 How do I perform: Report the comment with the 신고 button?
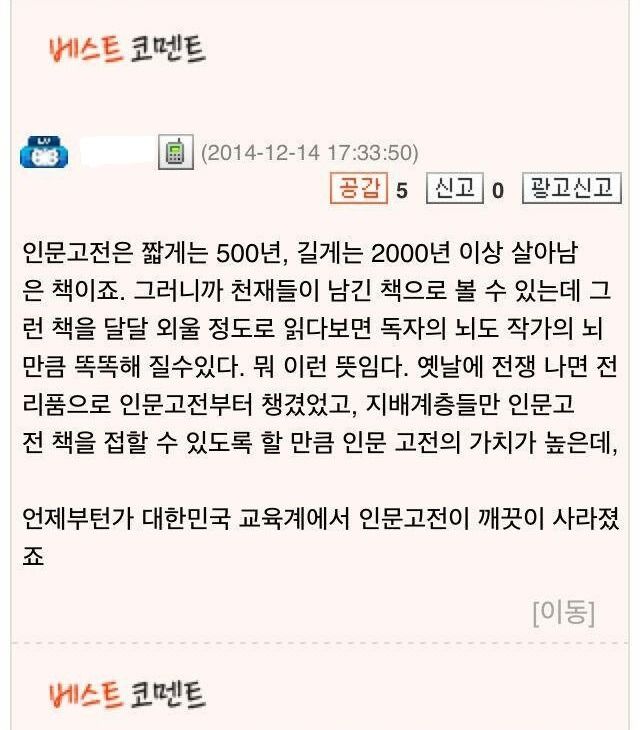(x=454, y=188)
